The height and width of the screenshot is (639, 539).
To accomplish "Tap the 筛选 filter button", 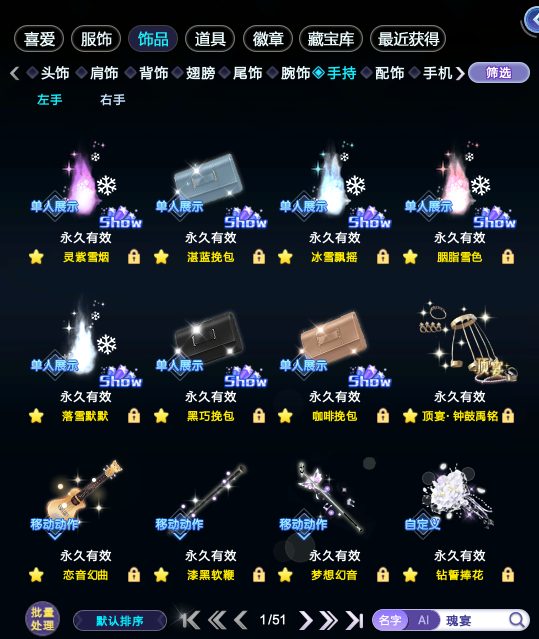I will [x=499, y=73].
